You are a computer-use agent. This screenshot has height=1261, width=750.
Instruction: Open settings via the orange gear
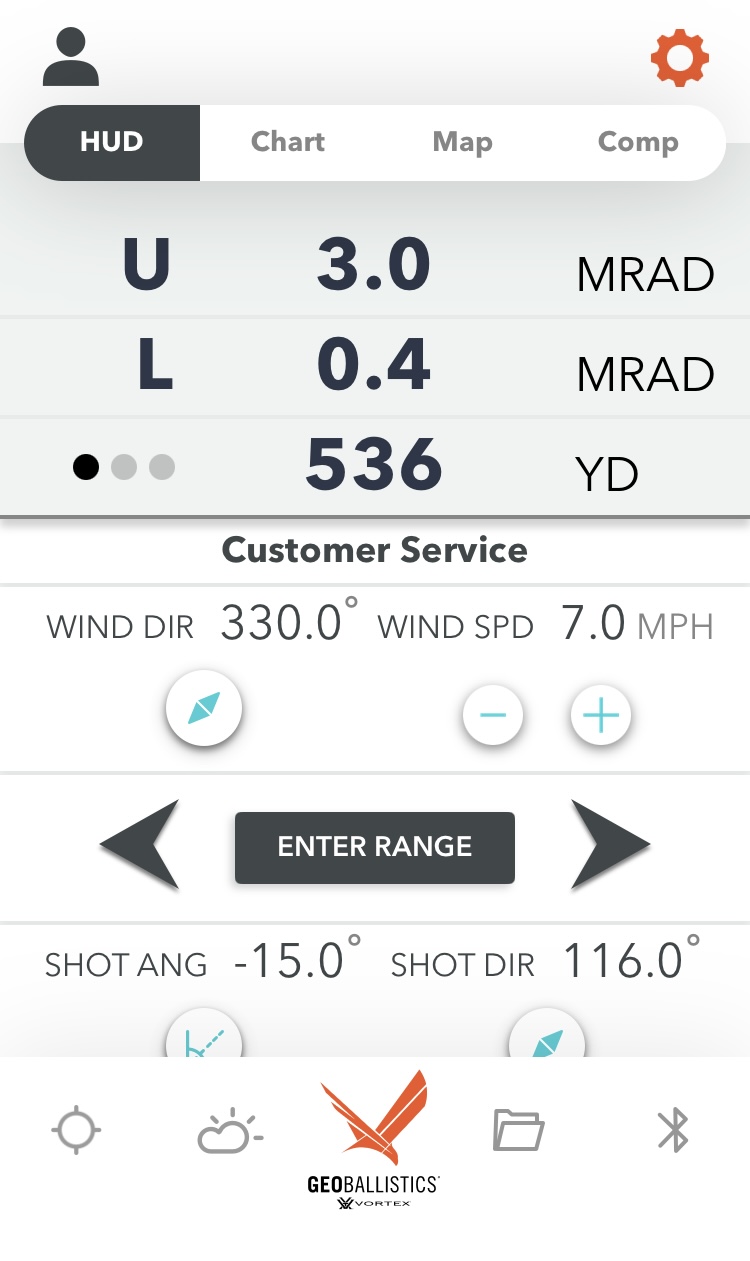point(680,58)
